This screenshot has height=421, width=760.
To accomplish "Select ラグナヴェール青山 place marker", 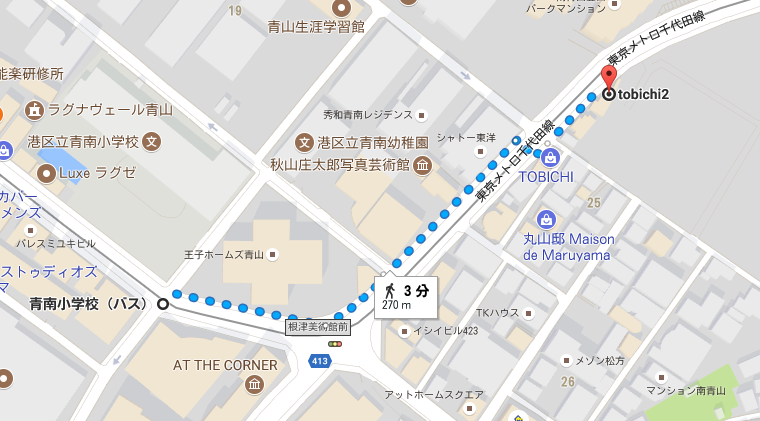I will coord(36,109).
